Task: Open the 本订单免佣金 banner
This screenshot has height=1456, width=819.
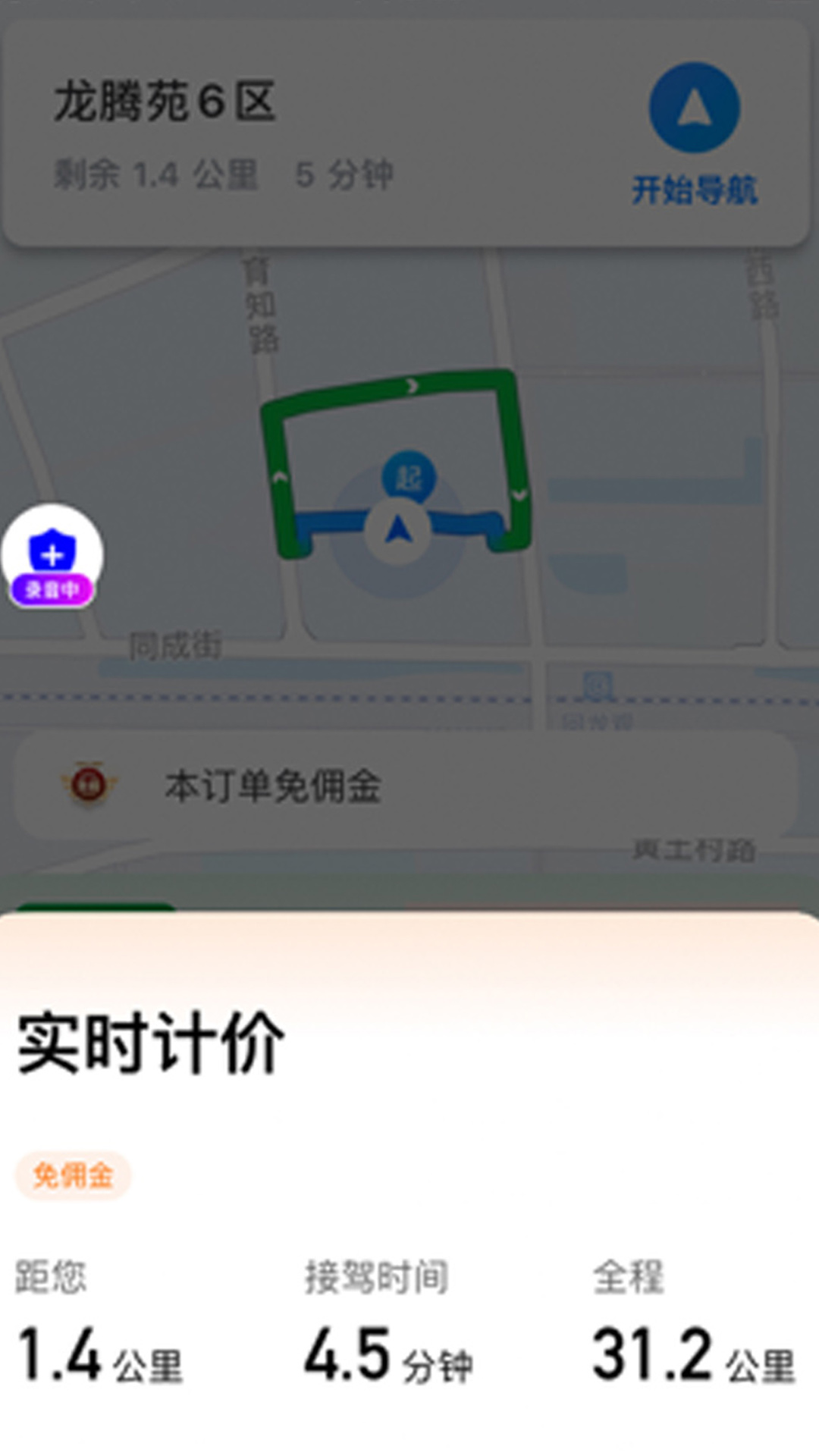Action: point(406,785)
